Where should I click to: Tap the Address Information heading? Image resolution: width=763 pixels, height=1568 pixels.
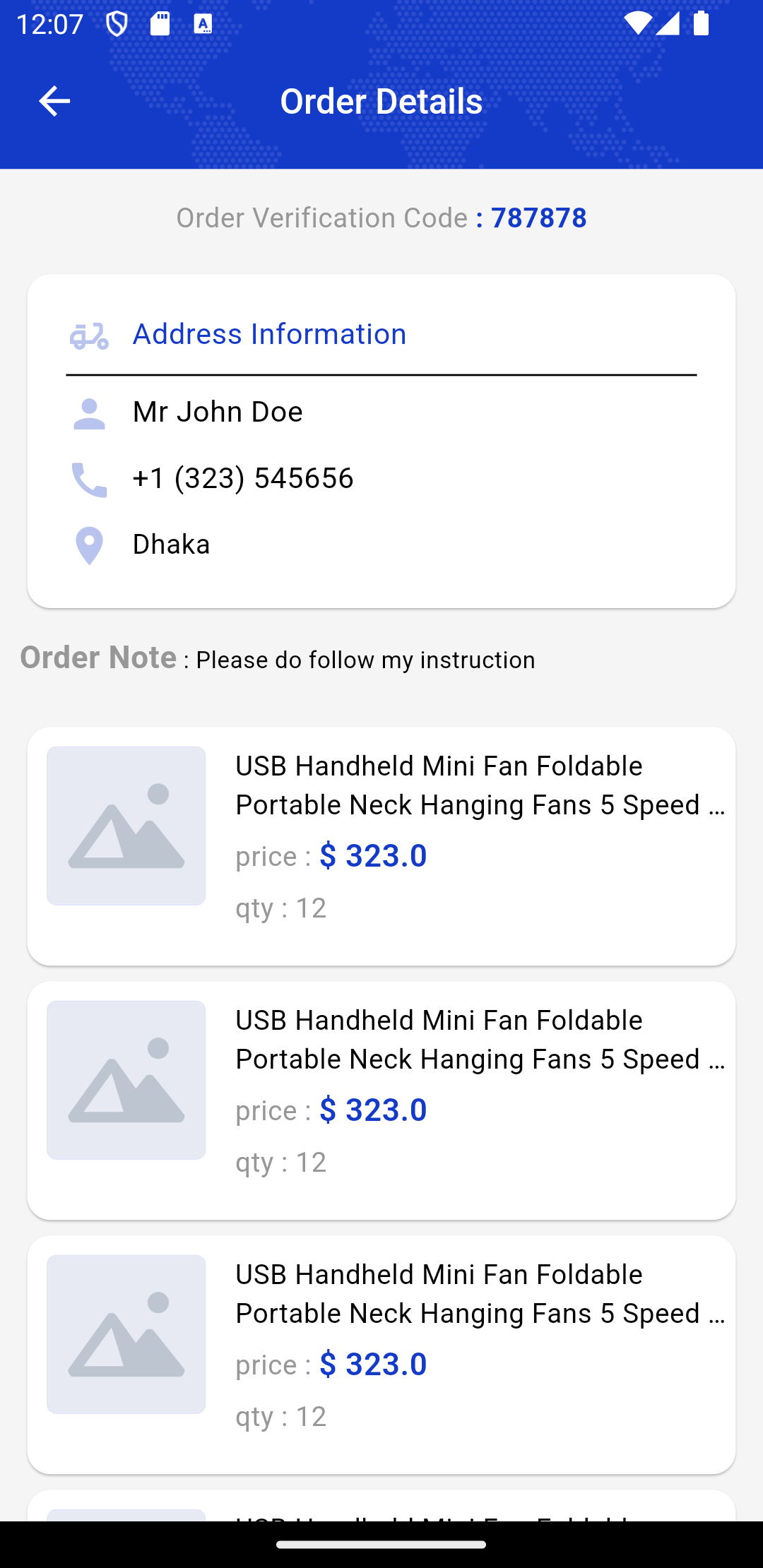pos(269,333)
